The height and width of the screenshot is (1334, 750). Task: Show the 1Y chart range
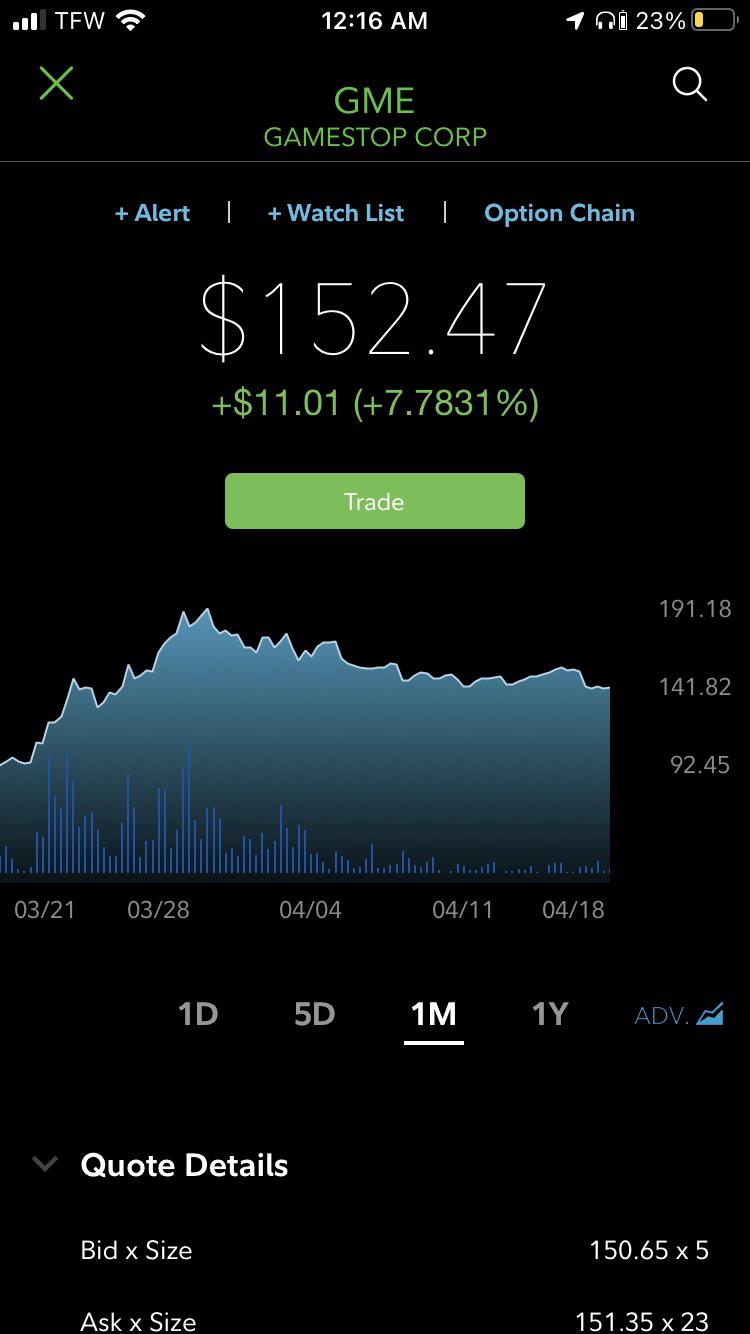(550, 1014)
